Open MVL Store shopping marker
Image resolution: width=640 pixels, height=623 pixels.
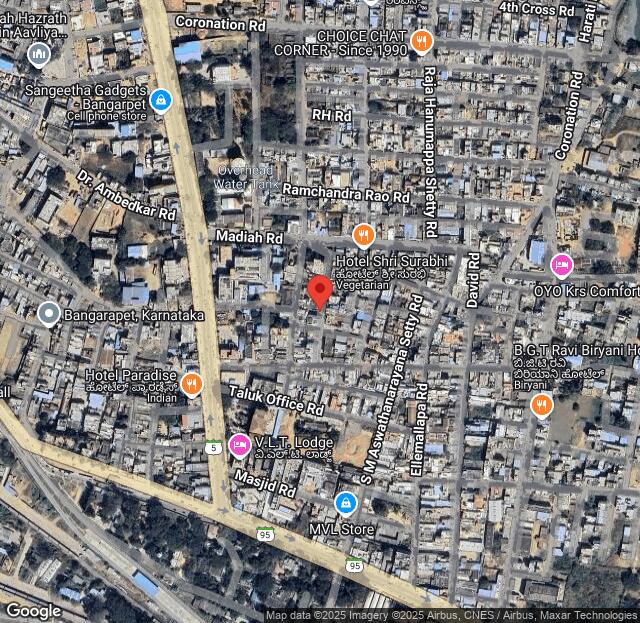tap(346, 503)
